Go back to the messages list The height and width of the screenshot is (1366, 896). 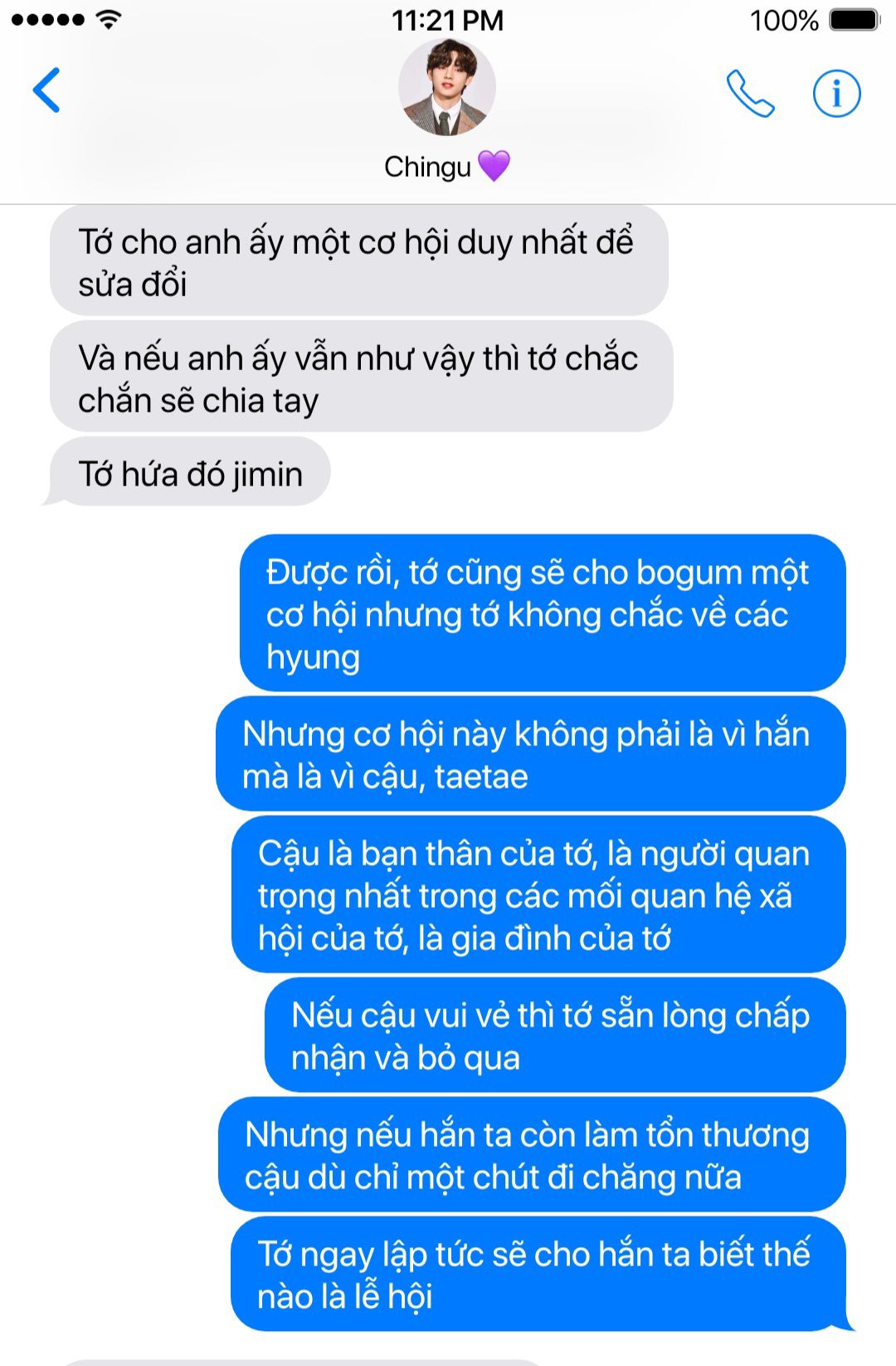coord(46,90)
